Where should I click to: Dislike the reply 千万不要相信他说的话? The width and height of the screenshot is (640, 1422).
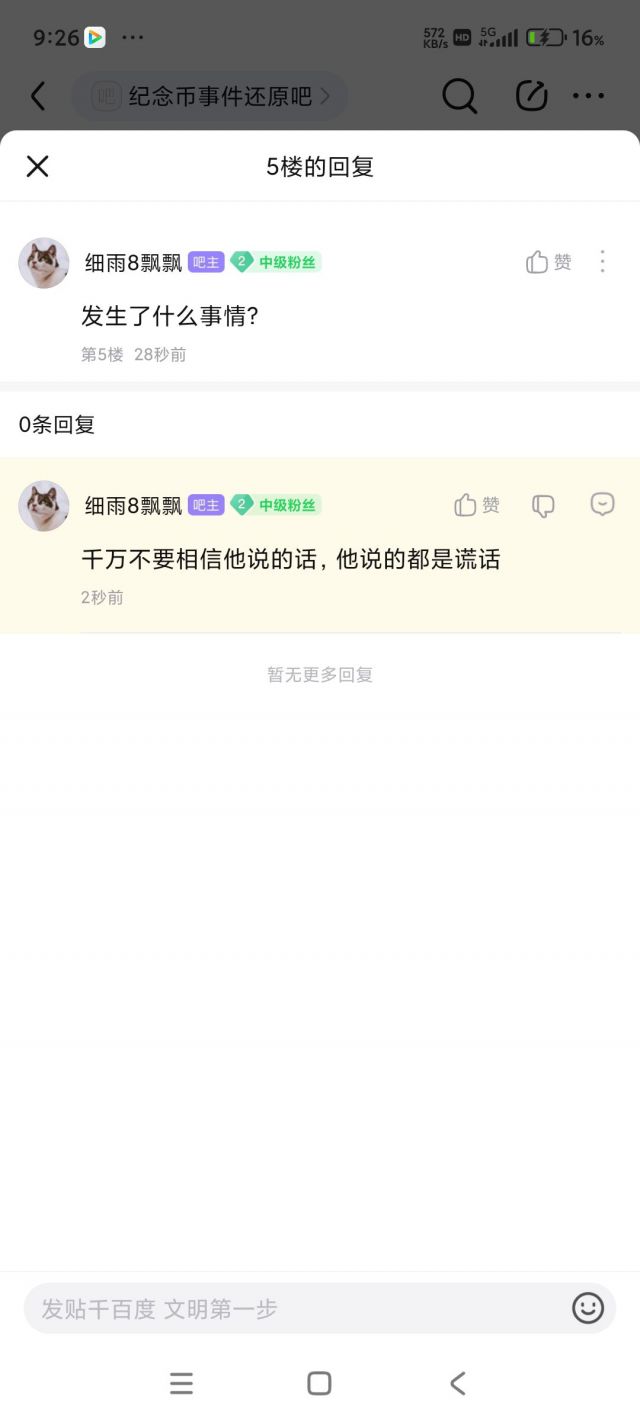(543, 505)
